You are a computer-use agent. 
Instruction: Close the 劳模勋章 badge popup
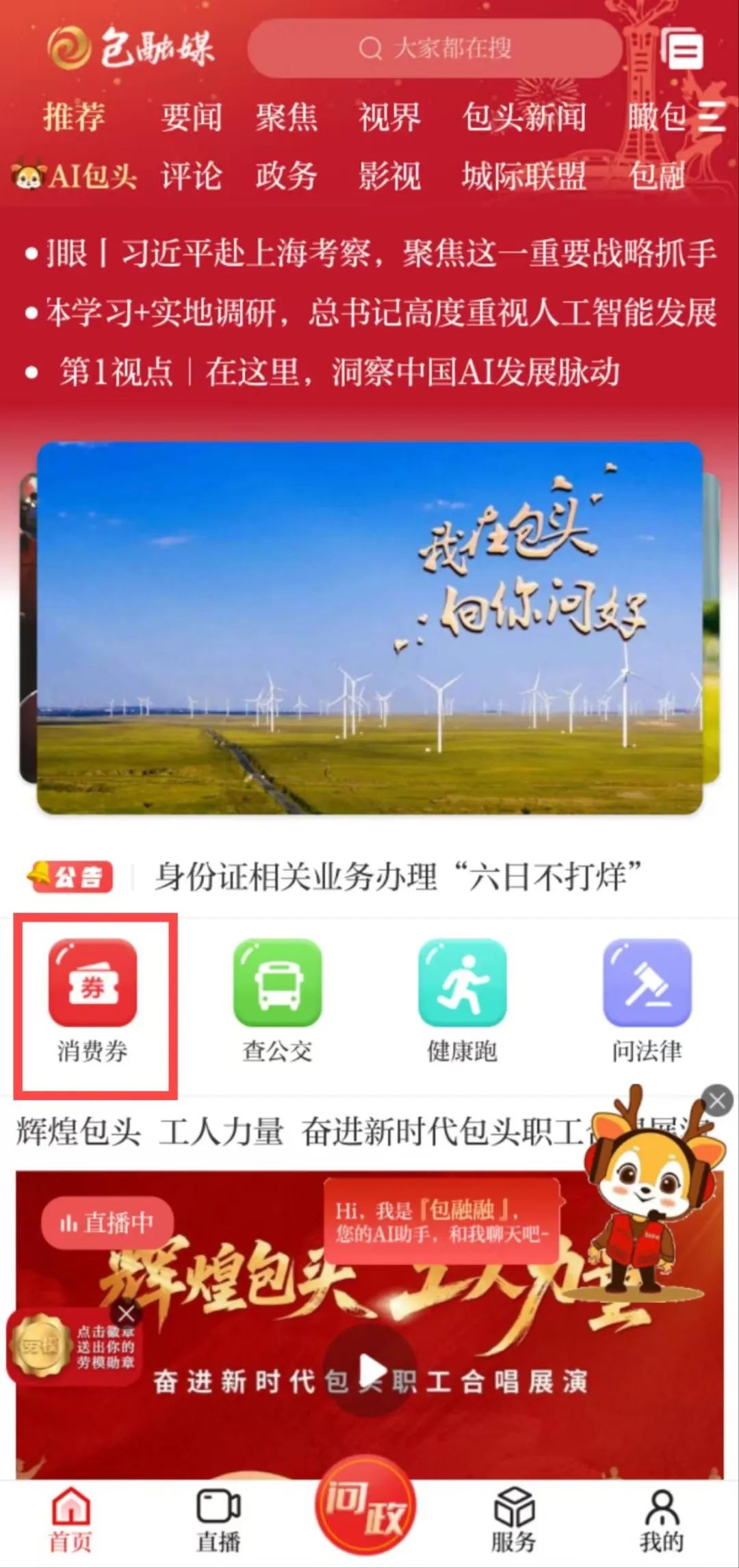pos(127,1313)
